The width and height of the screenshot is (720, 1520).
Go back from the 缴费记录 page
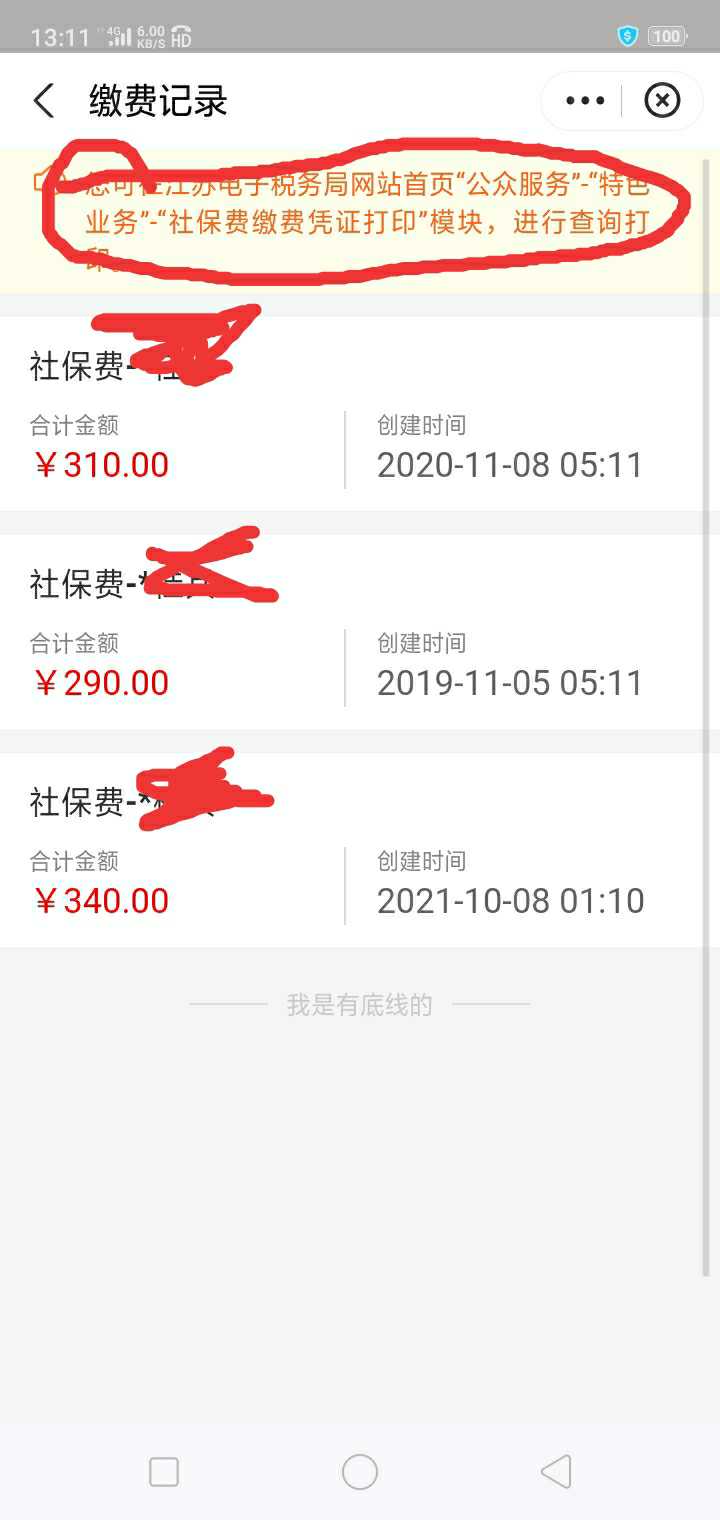click(43, 101)
